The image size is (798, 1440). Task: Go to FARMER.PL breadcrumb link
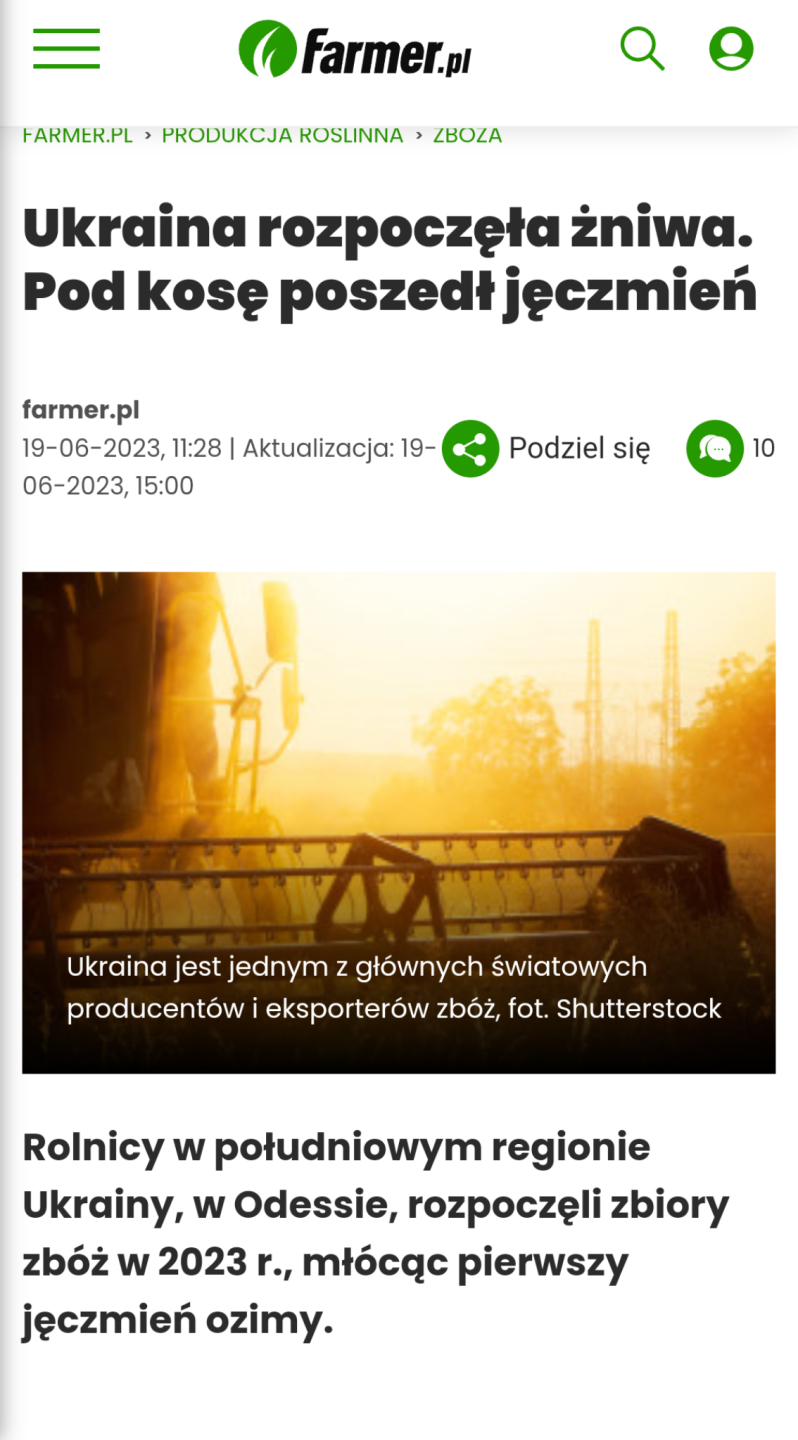click(x=77, y=136)
